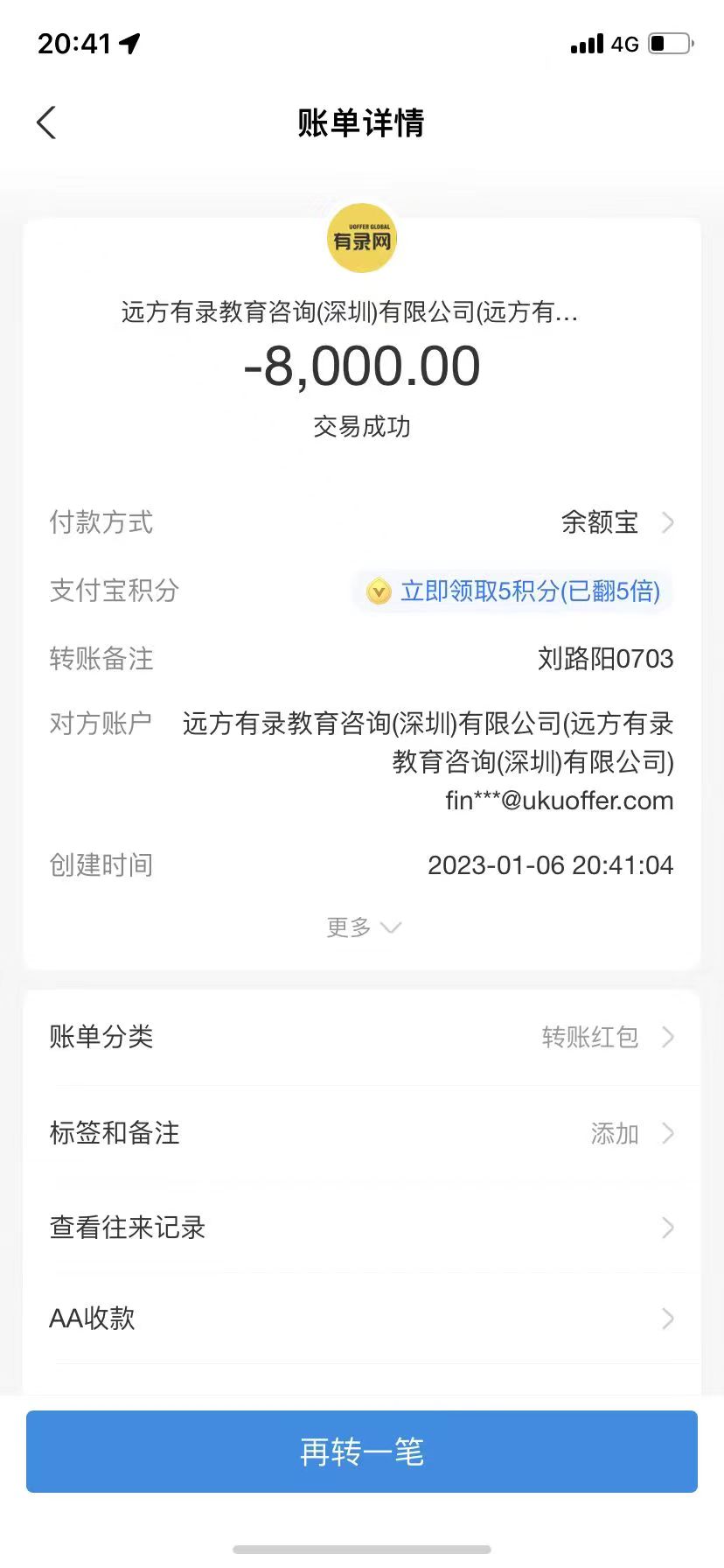Add a note under 标签和备注
The image size is (724, 1568).
click(x=362, y=1133)
